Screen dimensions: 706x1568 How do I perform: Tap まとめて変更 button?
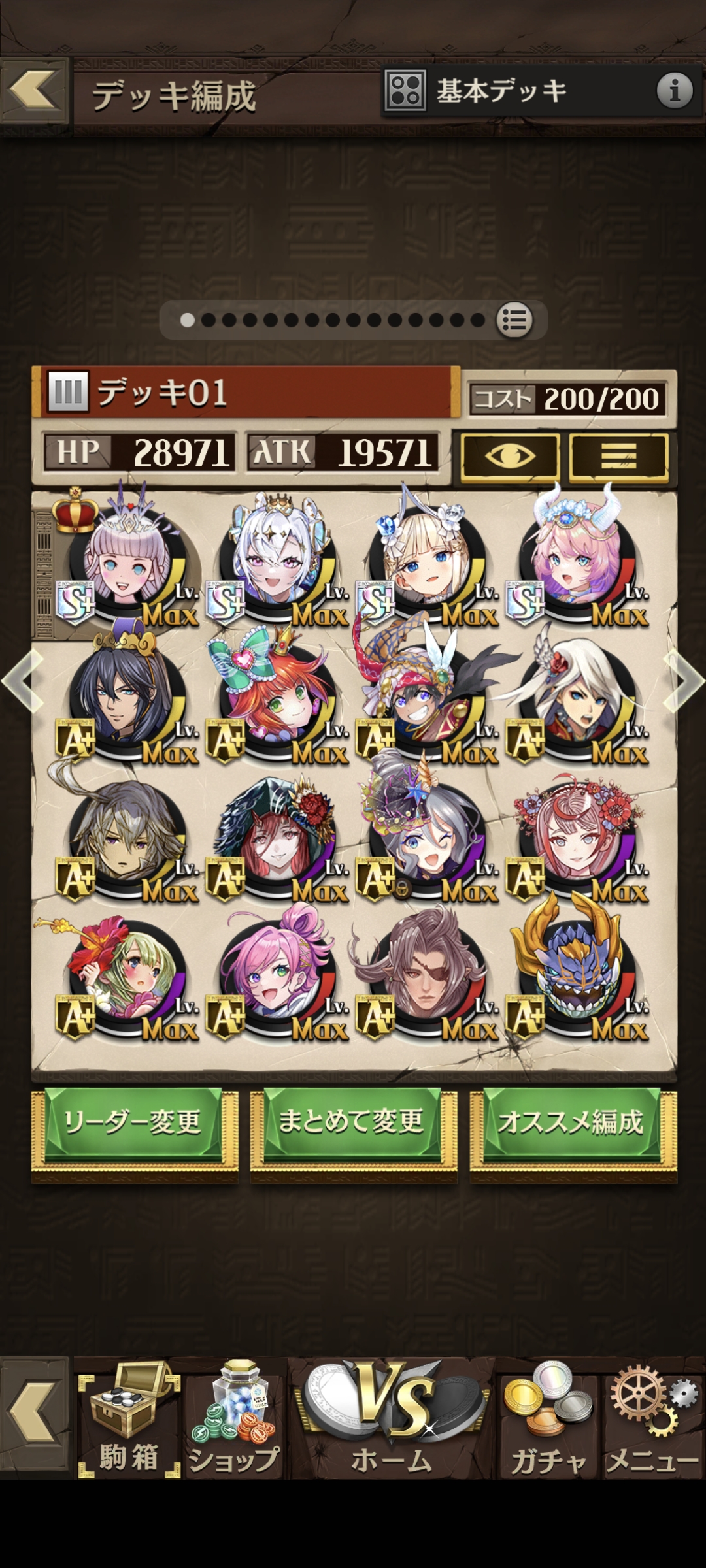[353, 1122]
